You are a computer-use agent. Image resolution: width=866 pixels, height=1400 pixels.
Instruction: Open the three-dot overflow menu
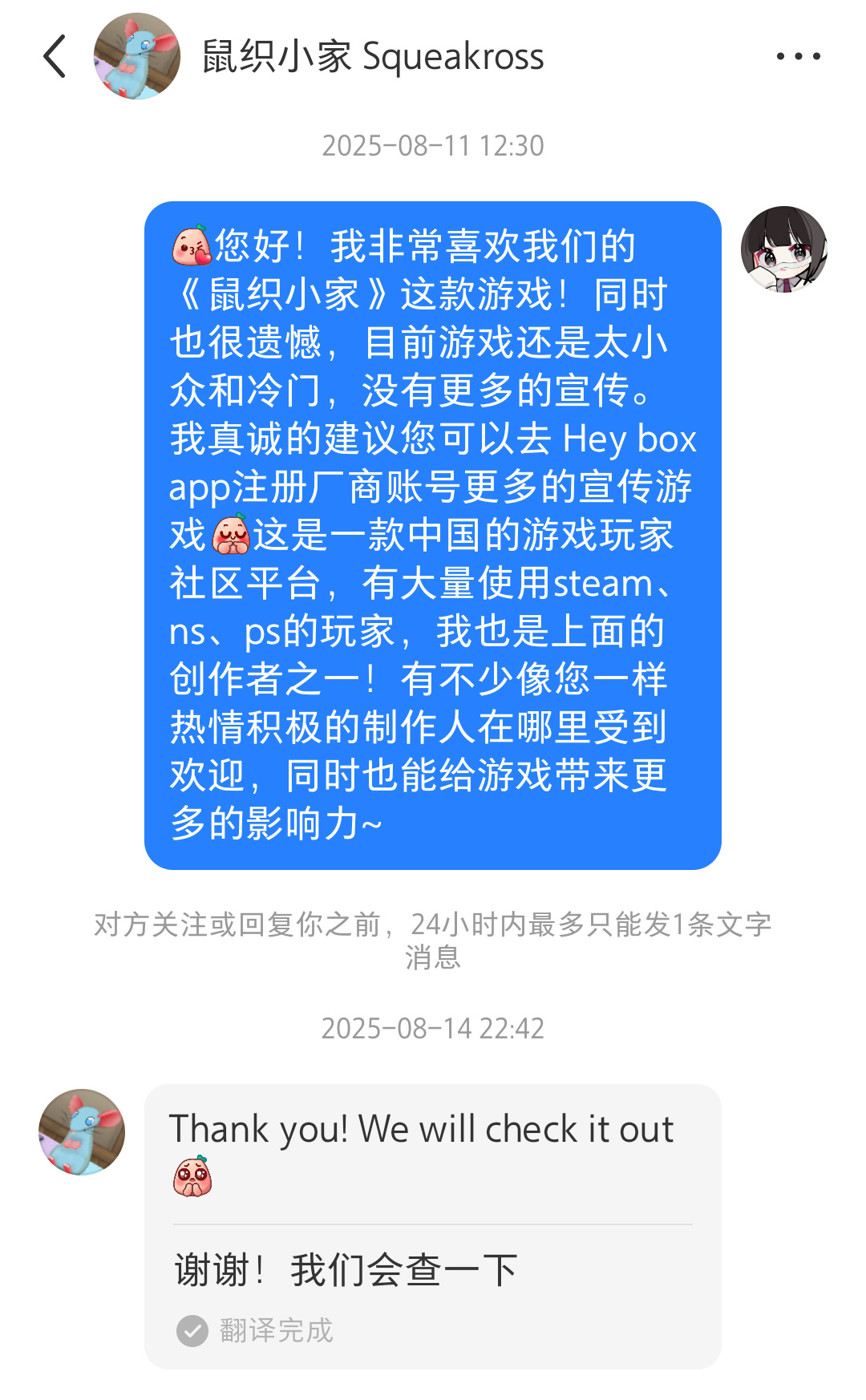coord(798,56)
